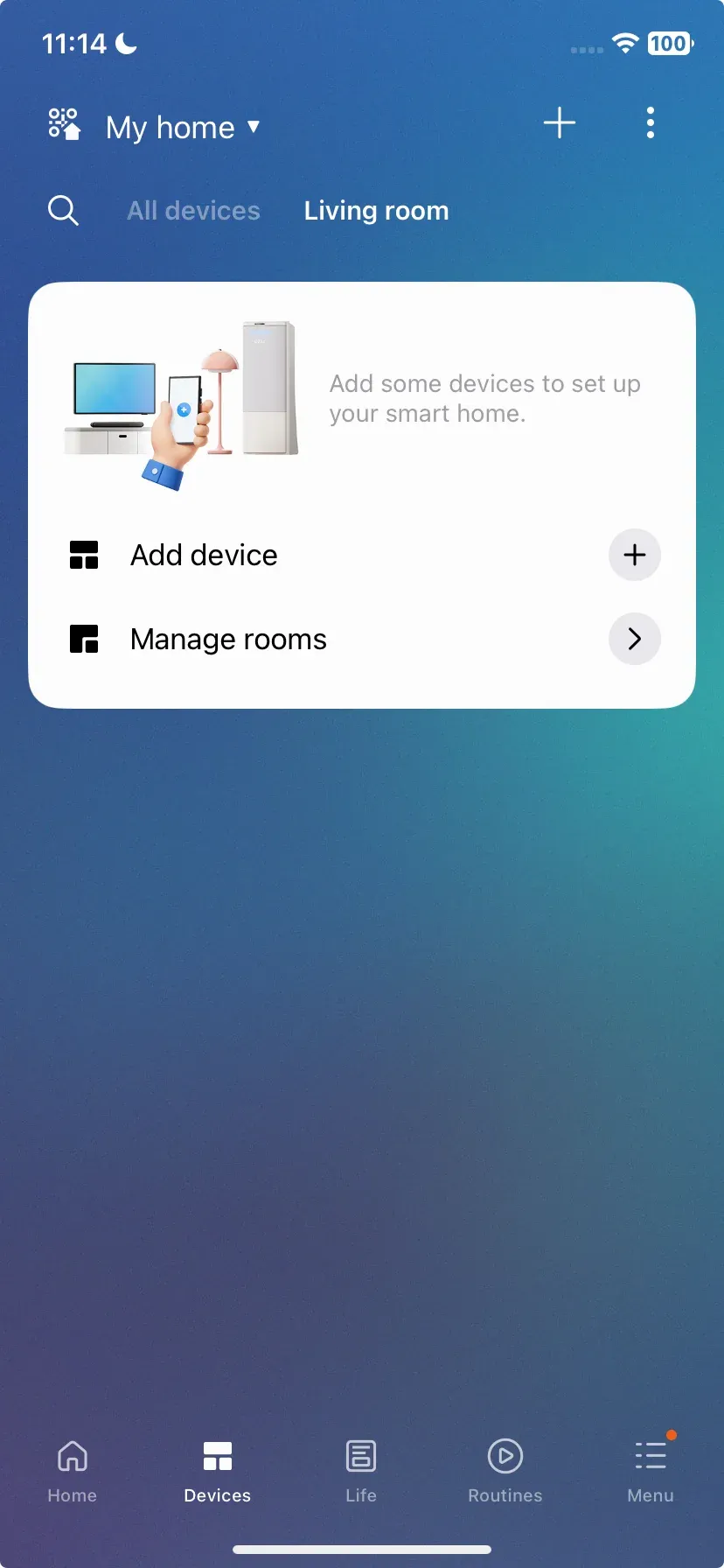Image resolution: width=724 pixels, height=1568 pixels.
Task: Open the Life tab
Action: pos(361,1471)
